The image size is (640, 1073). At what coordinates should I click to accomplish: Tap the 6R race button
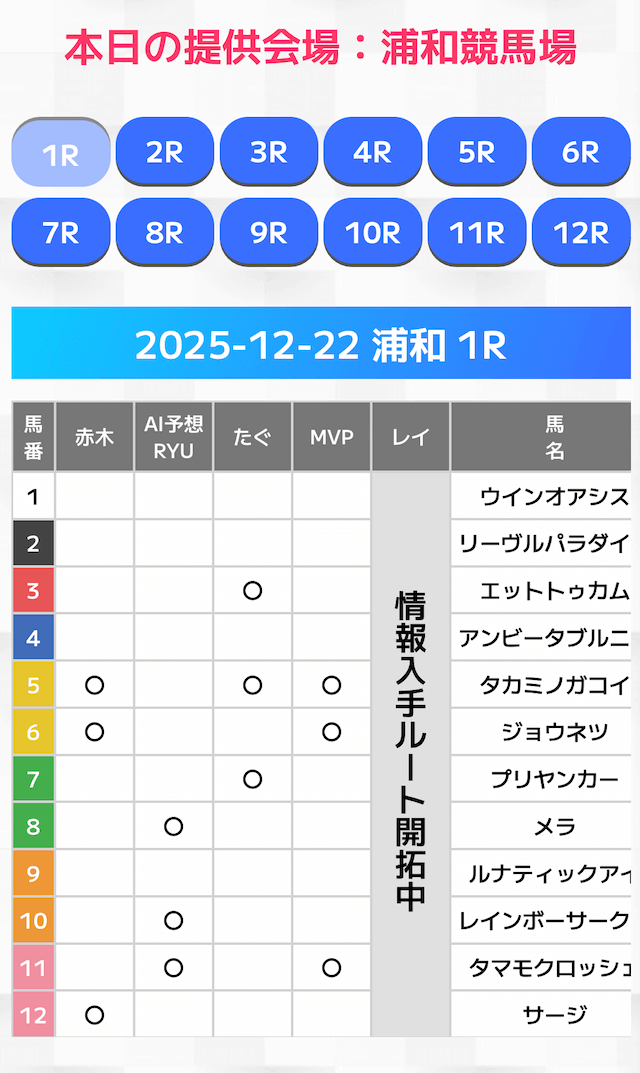coord(581,152)
